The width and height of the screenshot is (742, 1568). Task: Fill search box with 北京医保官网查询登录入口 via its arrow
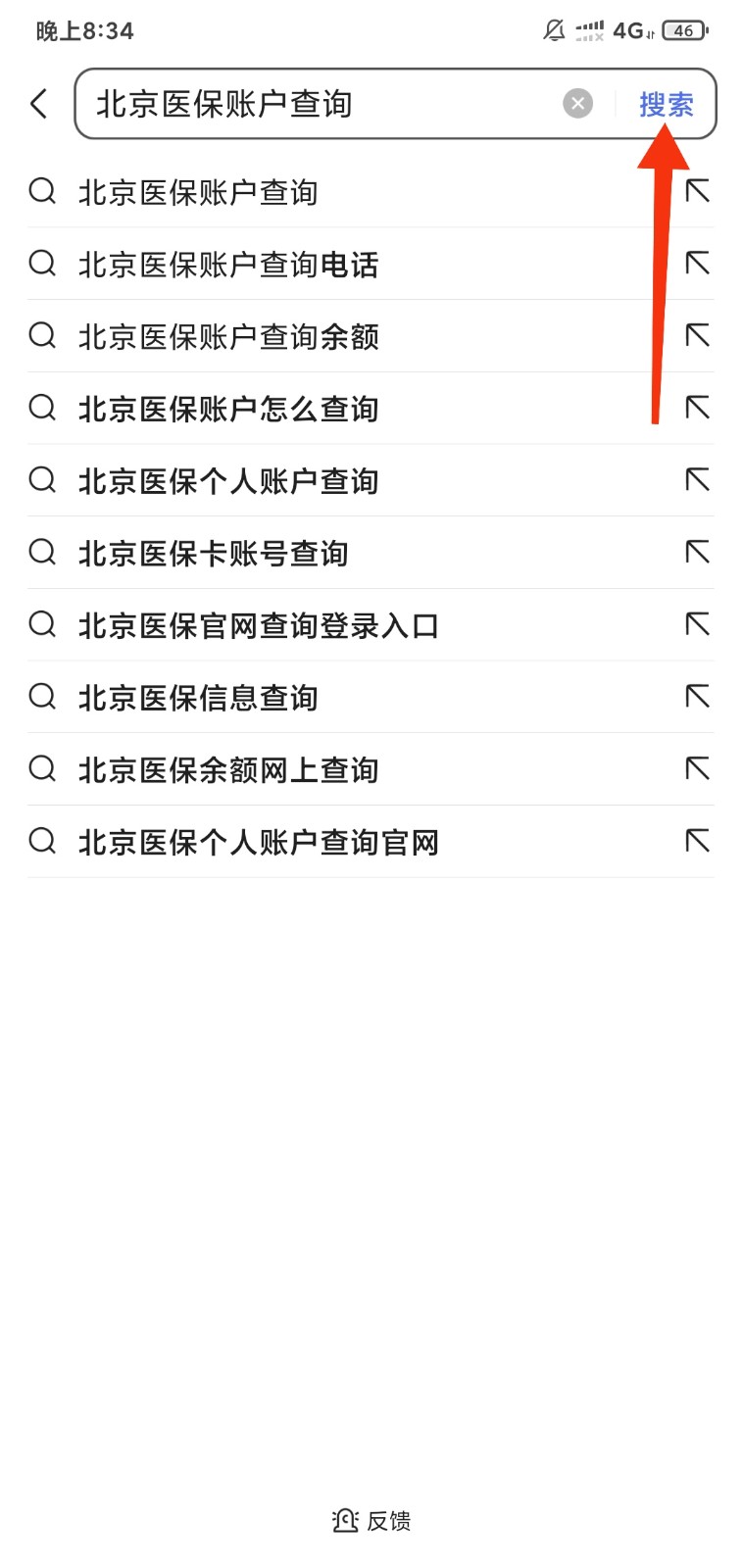click(698, 624)
